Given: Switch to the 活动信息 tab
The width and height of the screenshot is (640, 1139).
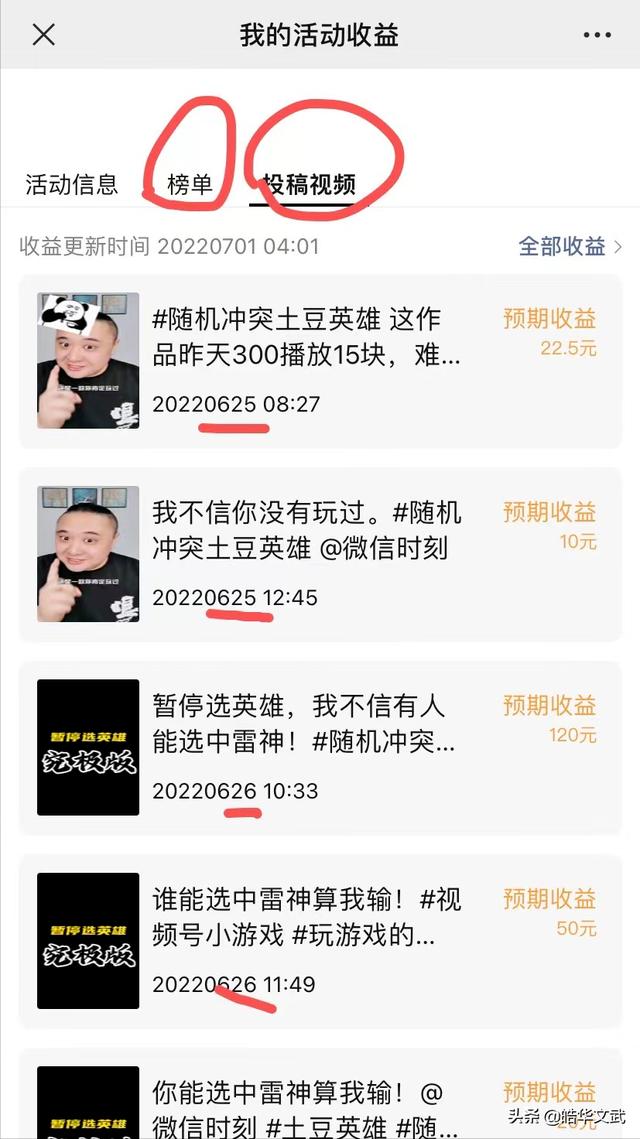Looking at the screenshot, I should coord(71,184).
